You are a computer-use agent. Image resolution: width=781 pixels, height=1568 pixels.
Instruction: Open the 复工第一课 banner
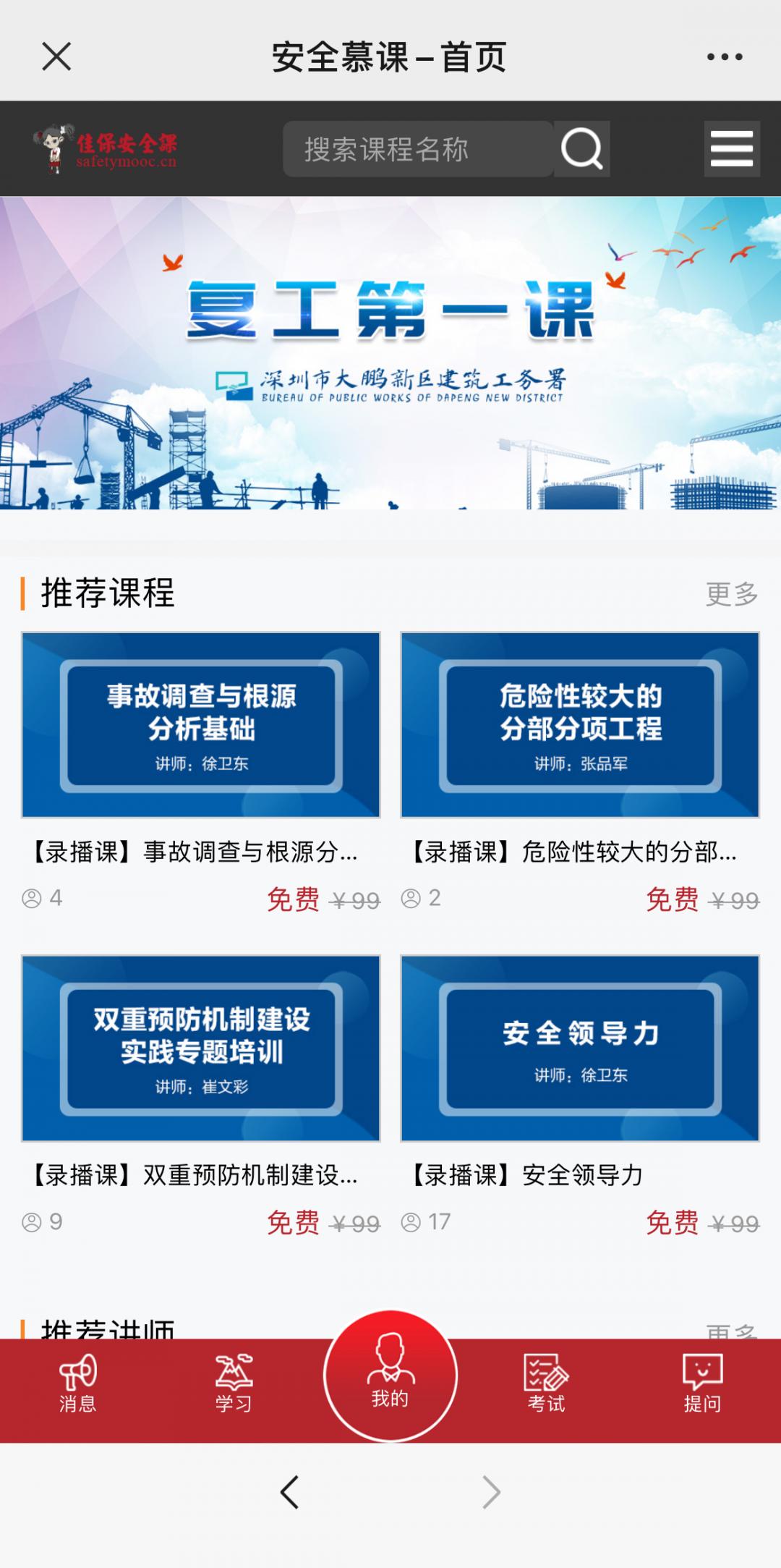coord(390,353)
